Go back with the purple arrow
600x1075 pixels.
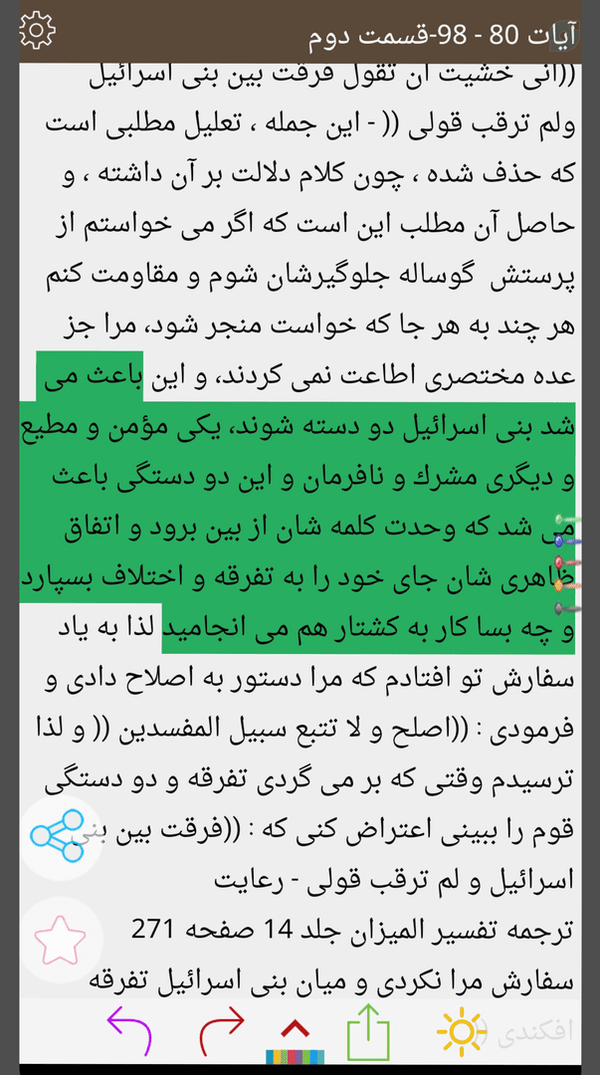pyautogui.click(x=130, y=1030)
